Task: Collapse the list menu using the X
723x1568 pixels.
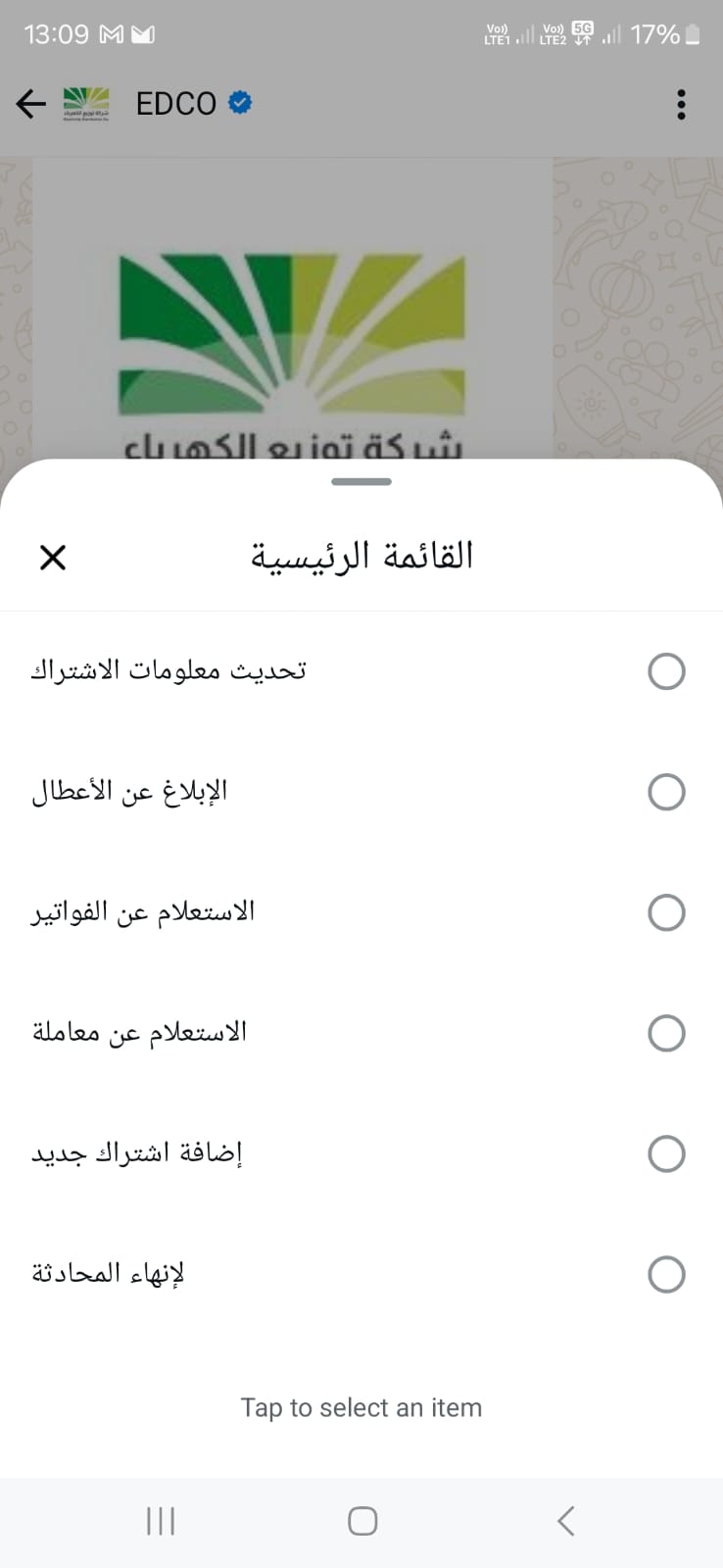Action: click(x=53, y=557)
